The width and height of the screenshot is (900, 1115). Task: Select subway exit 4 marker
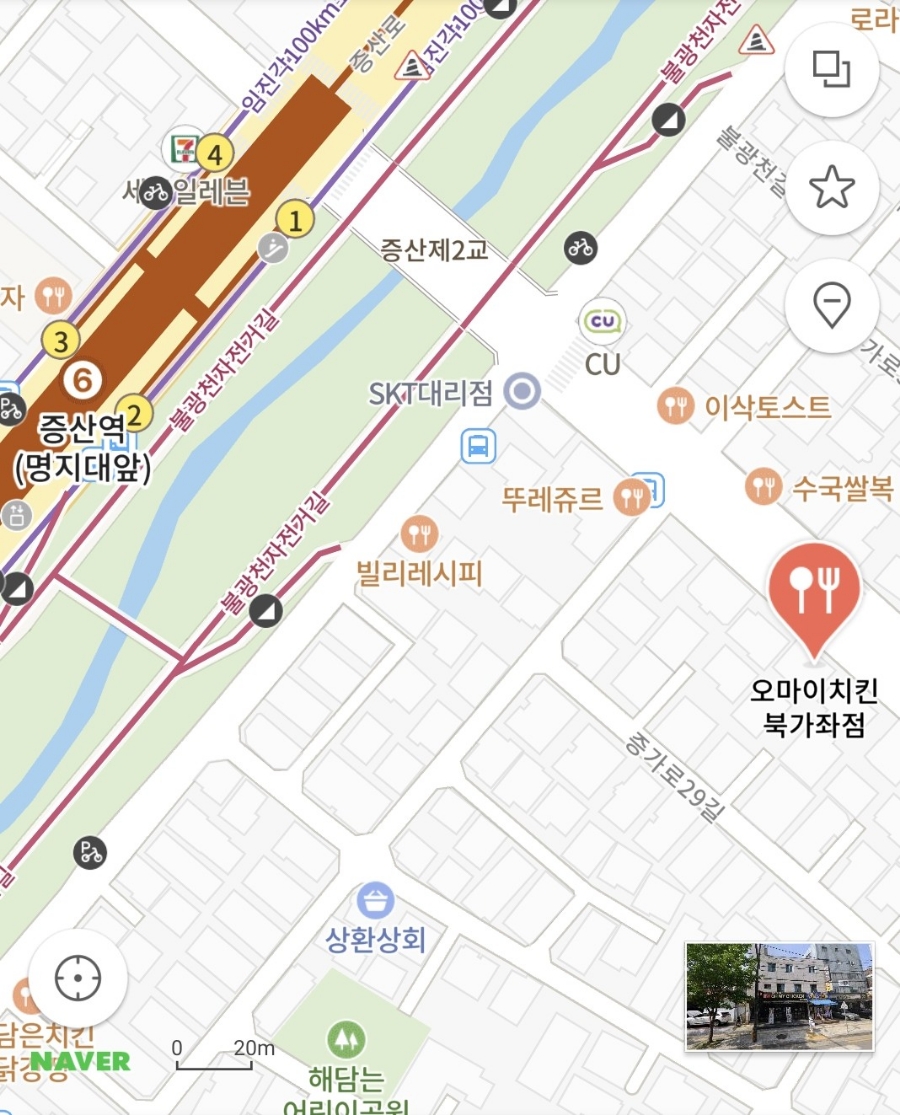click(x=213, y=154)
